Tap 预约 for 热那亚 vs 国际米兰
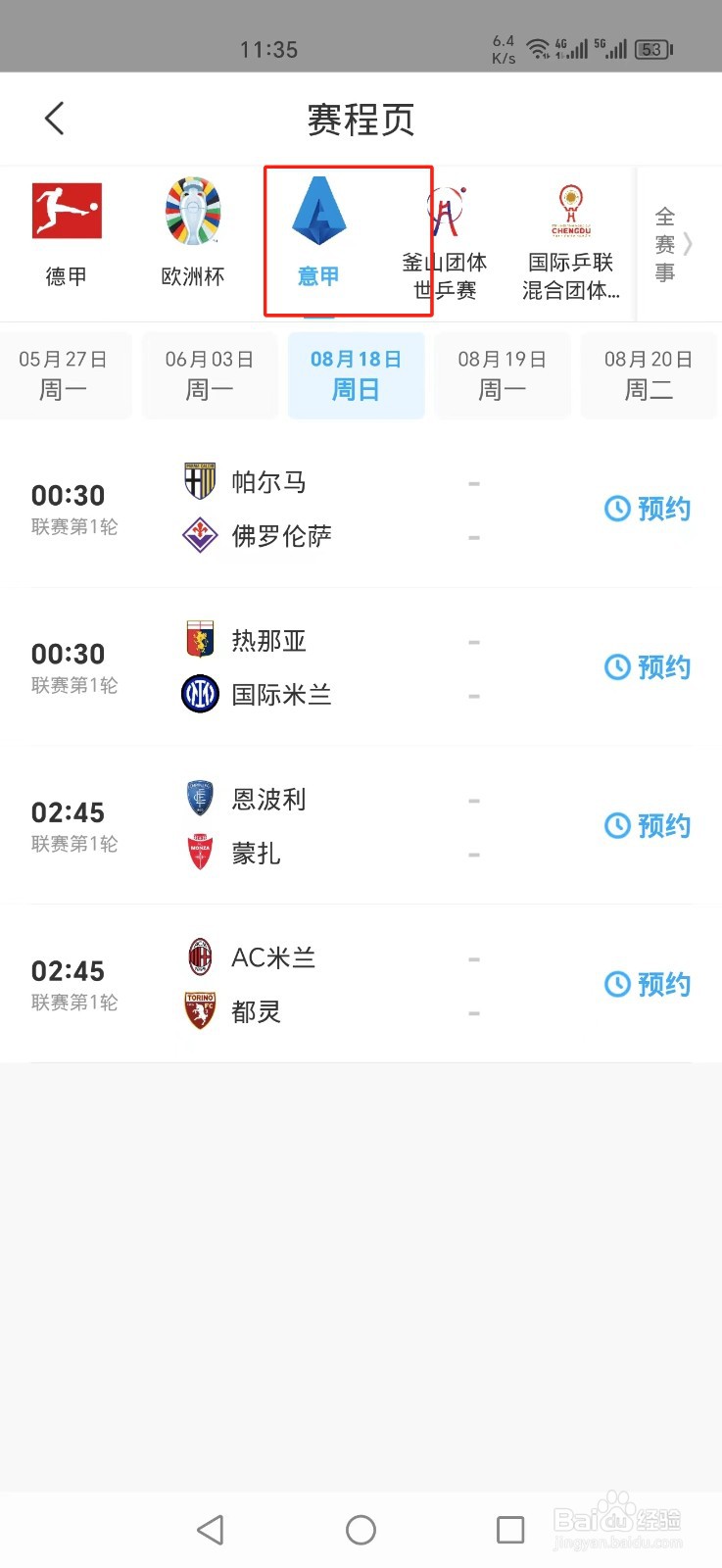Image resolution: width=722 pixels, height=1568 pixels. tap(648, 667)
